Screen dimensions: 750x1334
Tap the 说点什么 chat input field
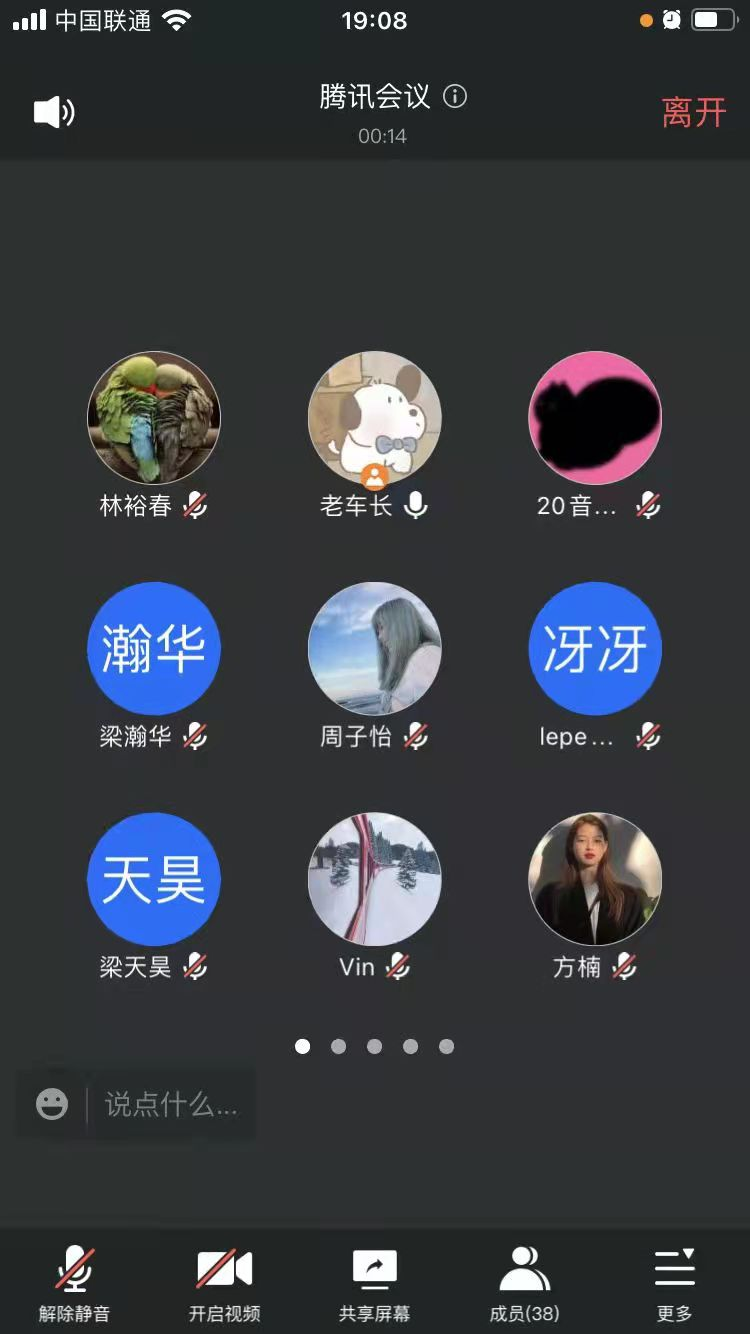170,1104
